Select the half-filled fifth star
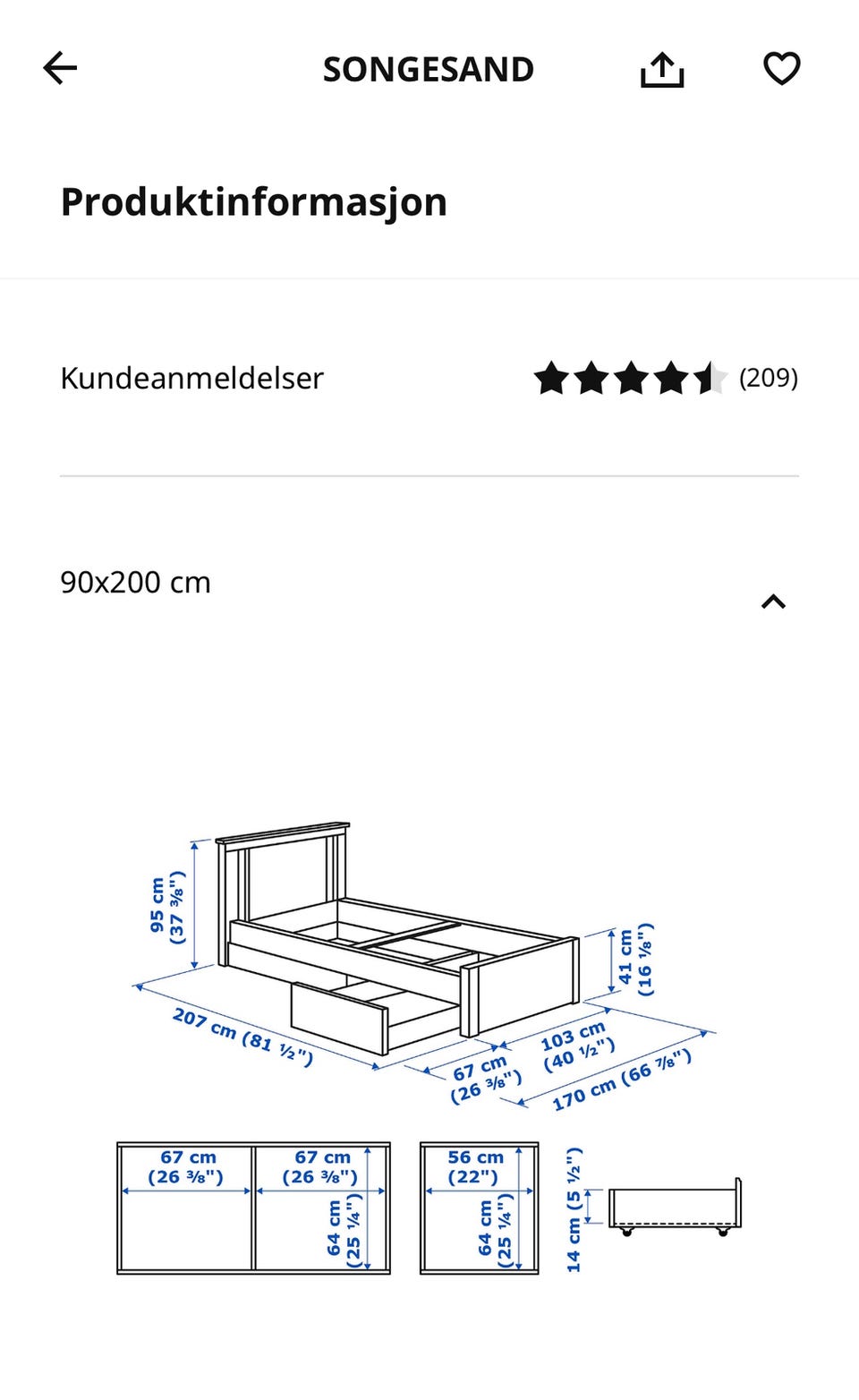859x1400 pixels. (x=710, y=379)
